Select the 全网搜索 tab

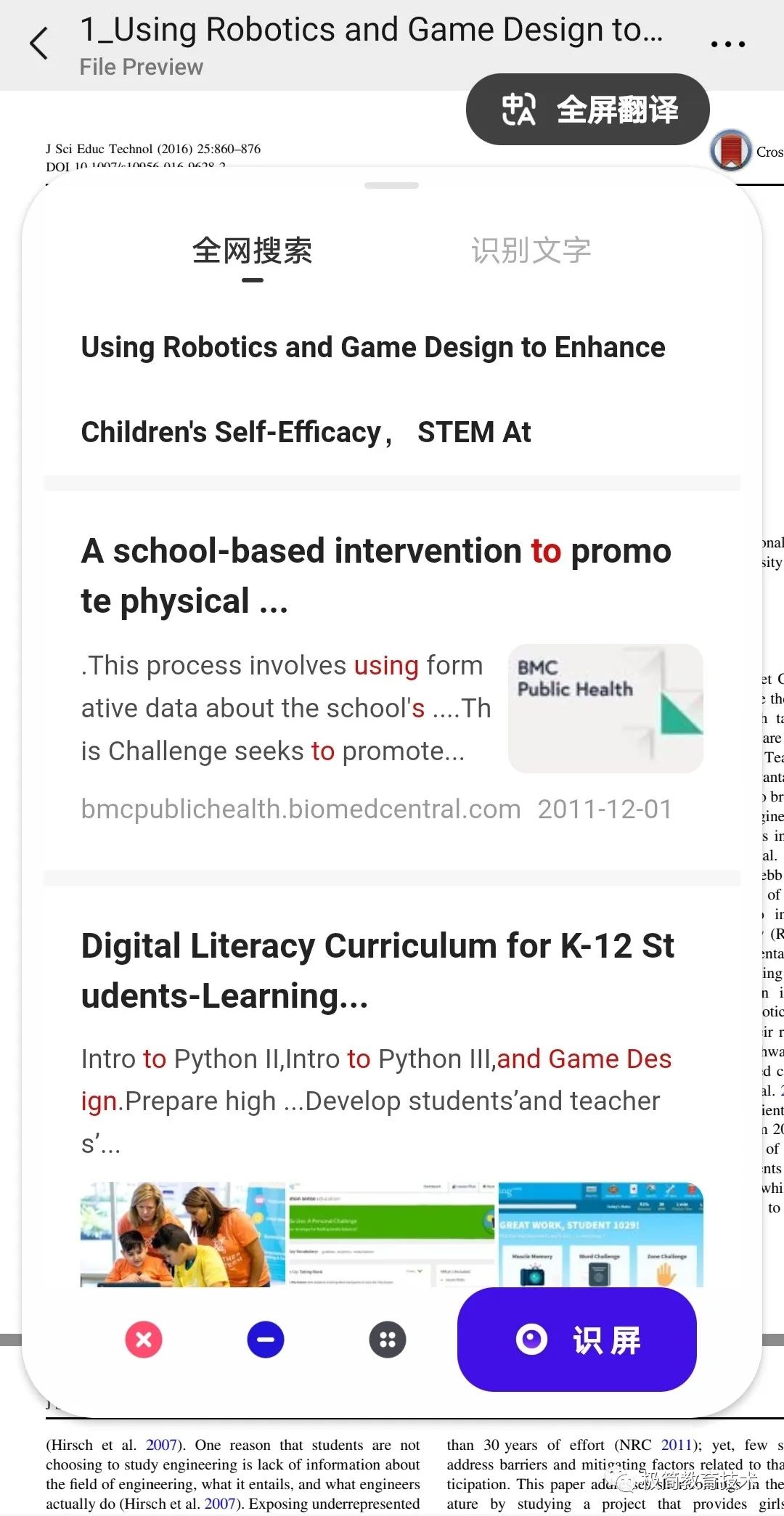[x=253, y=251]
